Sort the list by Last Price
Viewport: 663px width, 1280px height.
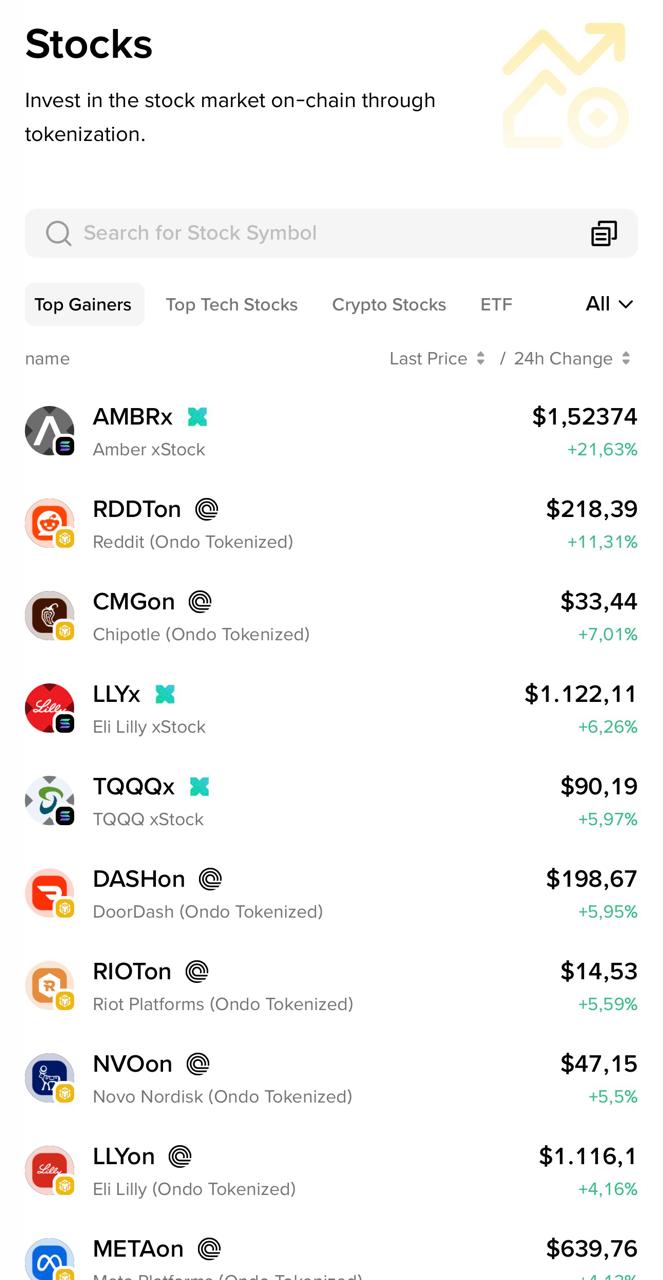(437, 359)
